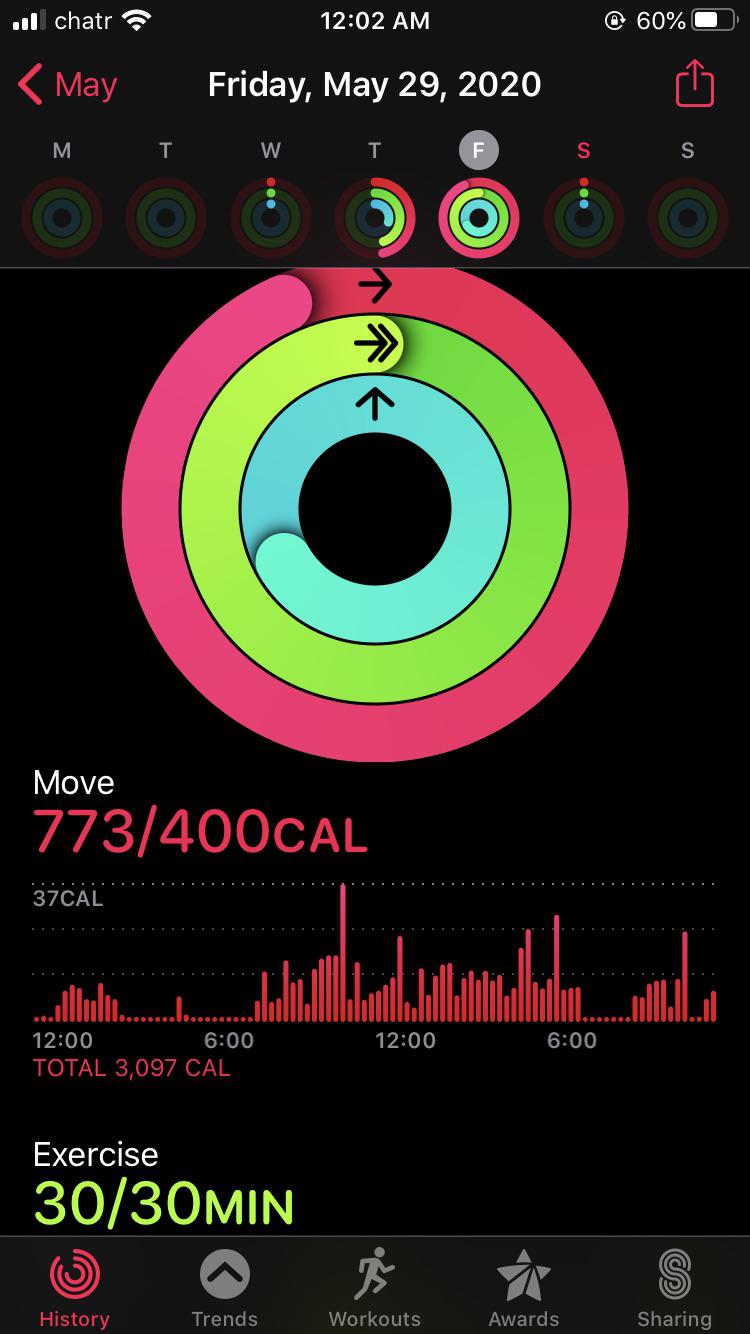Select Wednesday's activity rings
The image size is (750, 1334).
[270, 217]
